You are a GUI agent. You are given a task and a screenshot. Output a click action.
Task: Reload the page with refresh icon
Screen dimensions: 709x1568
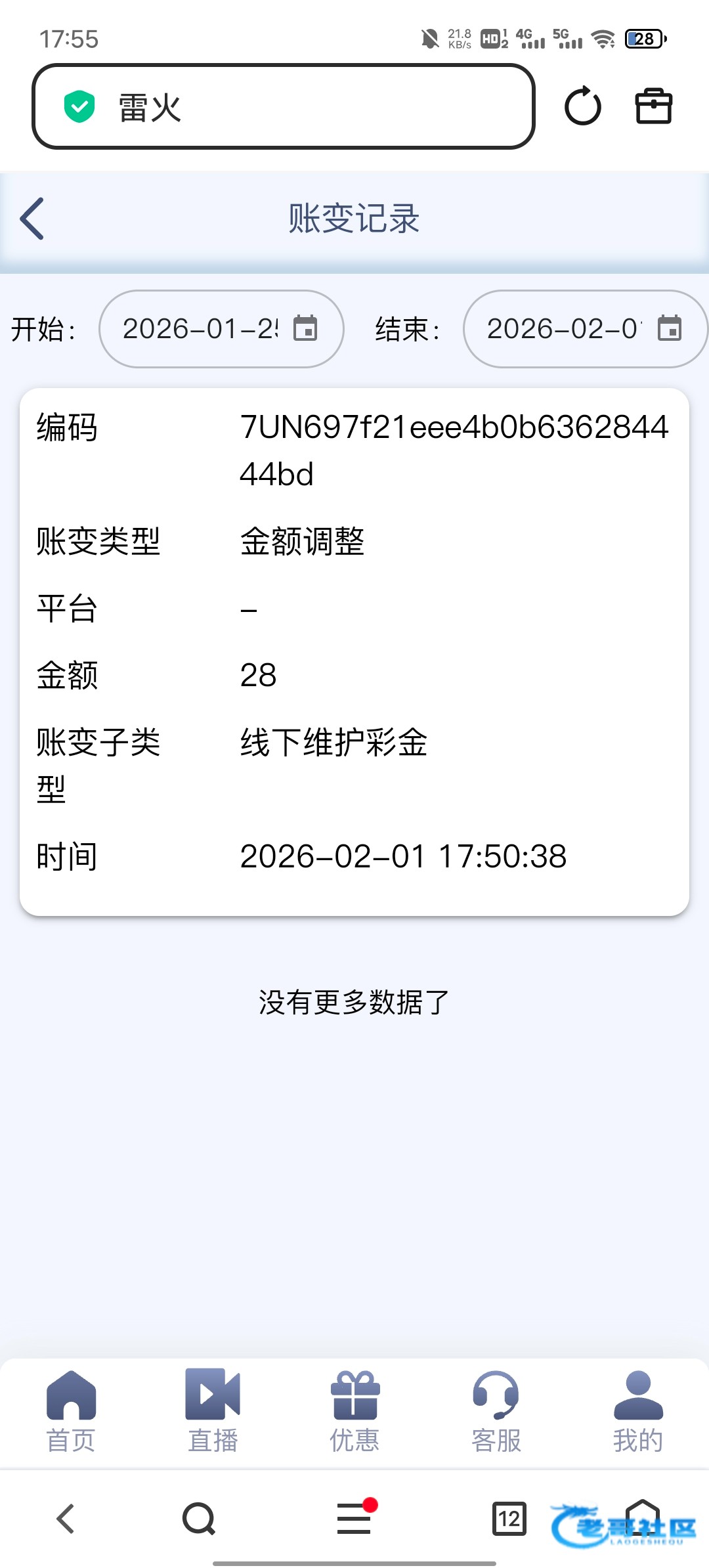click(x=582, y=106)
